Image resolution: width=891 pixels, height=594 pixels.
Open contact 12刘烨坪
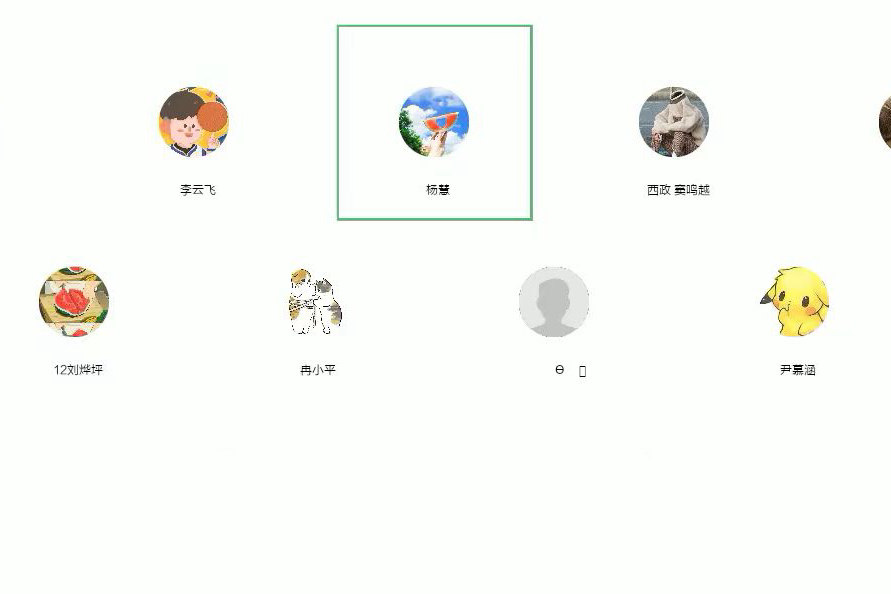74,302
